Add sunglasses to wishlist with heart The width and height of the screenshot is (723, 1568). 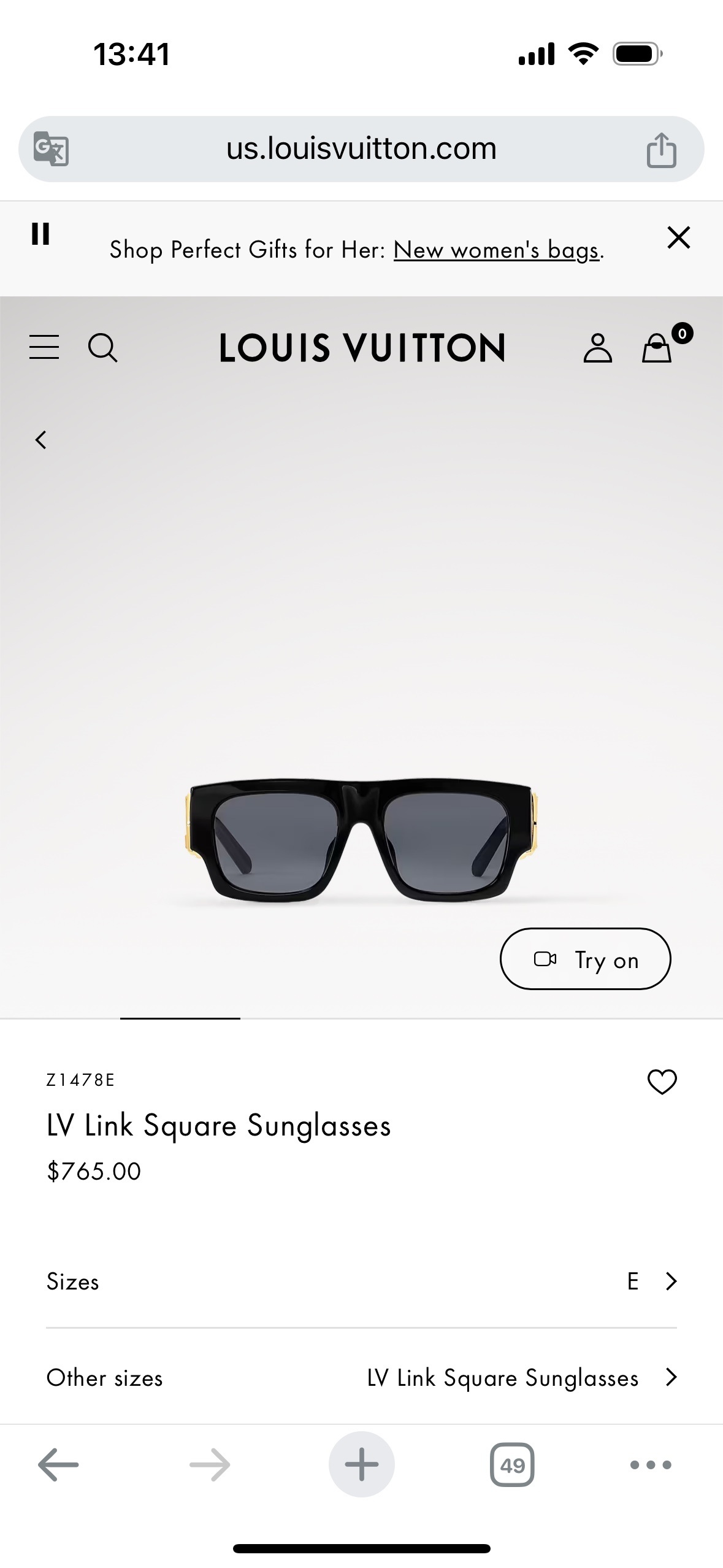pos(662,1082)
